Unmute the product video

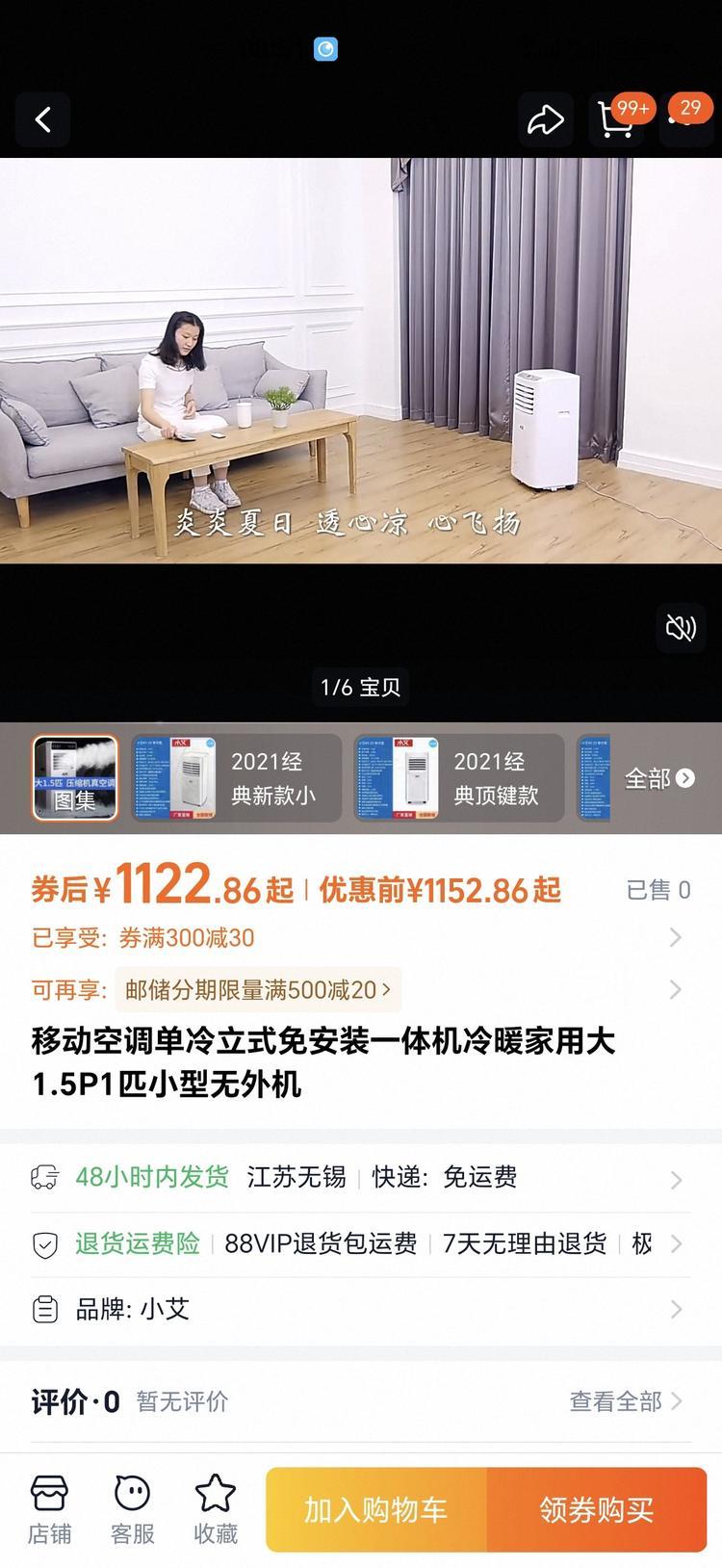[x=681, y=628]
